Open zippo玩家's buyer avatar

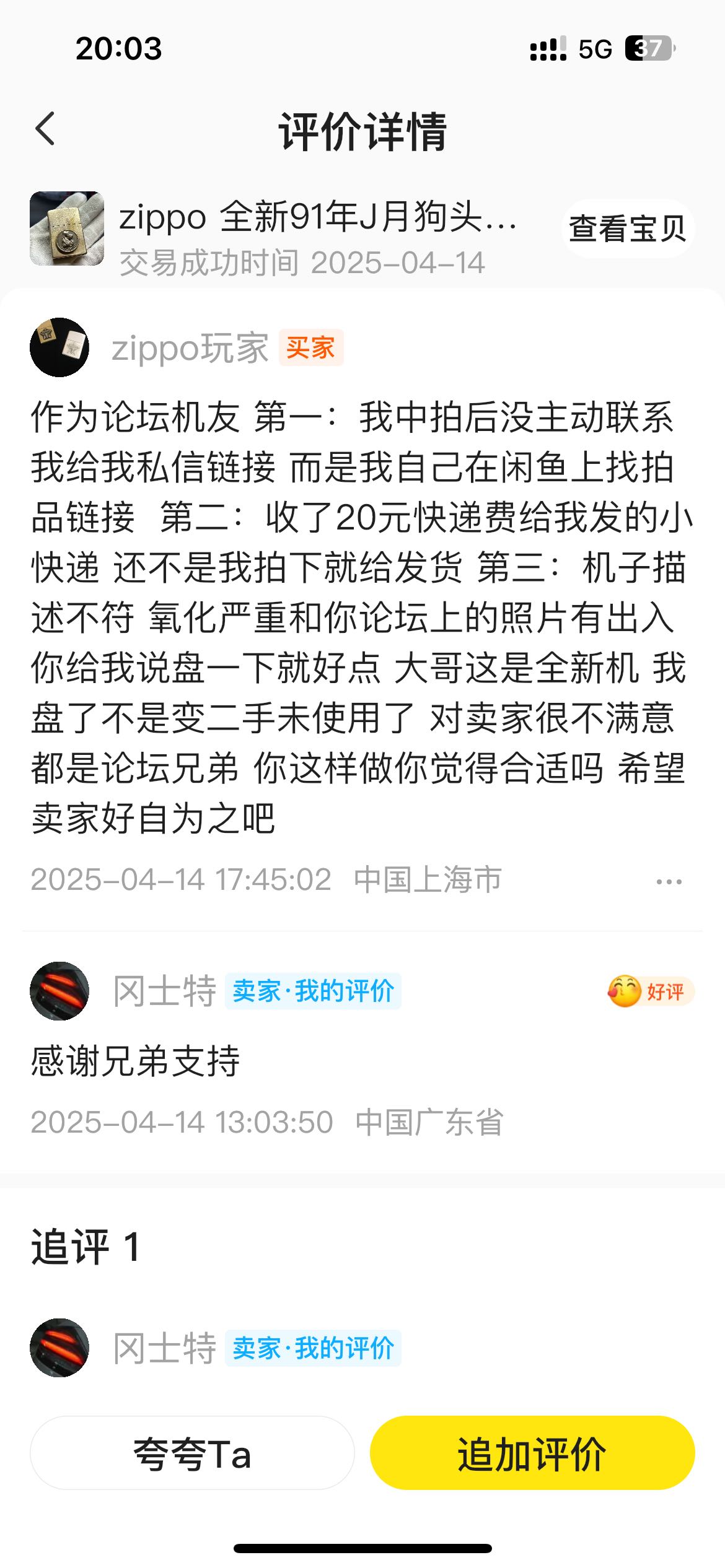click(x=59, y=347)
